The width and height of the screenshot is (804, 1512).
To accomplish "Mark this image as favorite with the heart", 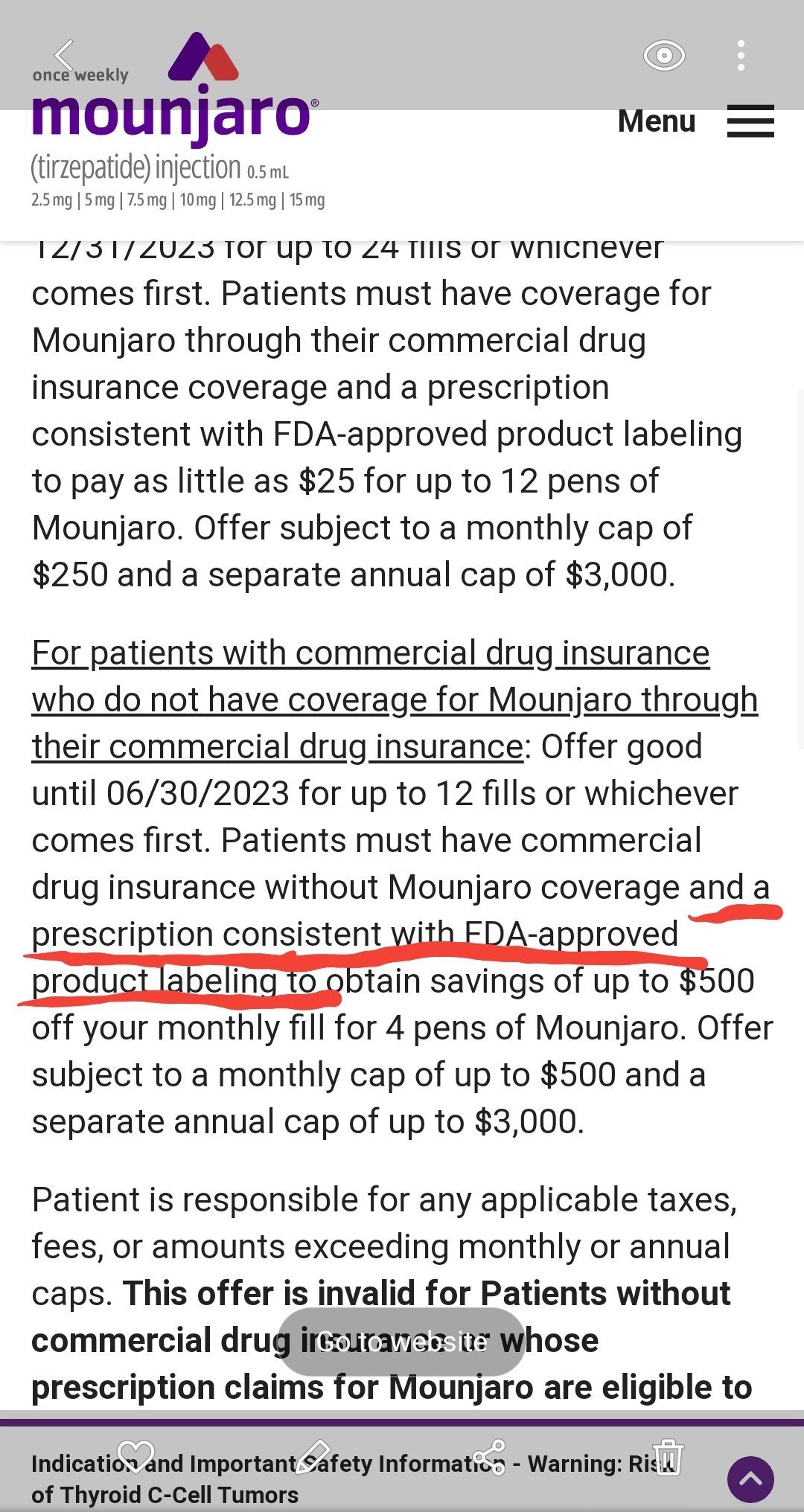I will (x=136, y=1455).
